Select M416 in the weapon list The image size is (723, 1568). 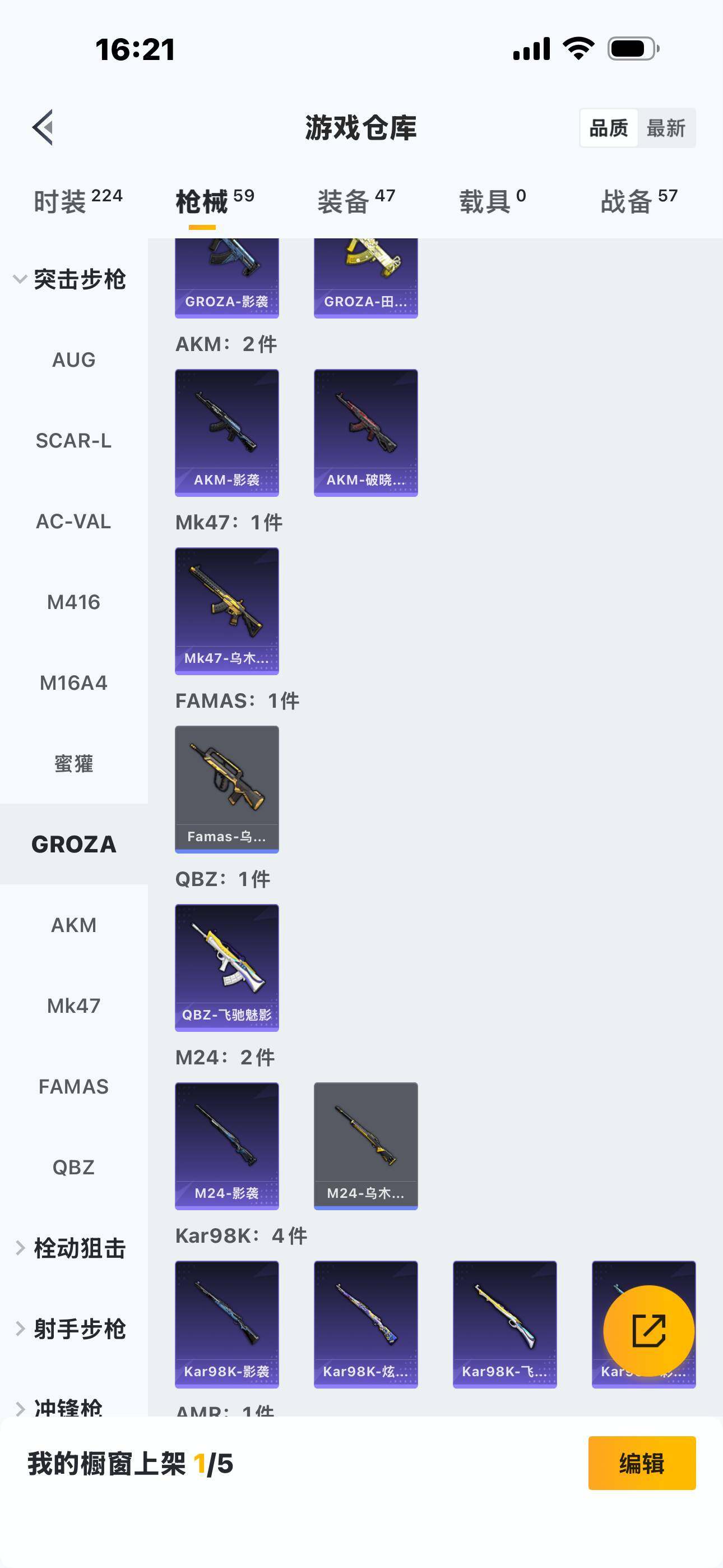tap(73, 602)
